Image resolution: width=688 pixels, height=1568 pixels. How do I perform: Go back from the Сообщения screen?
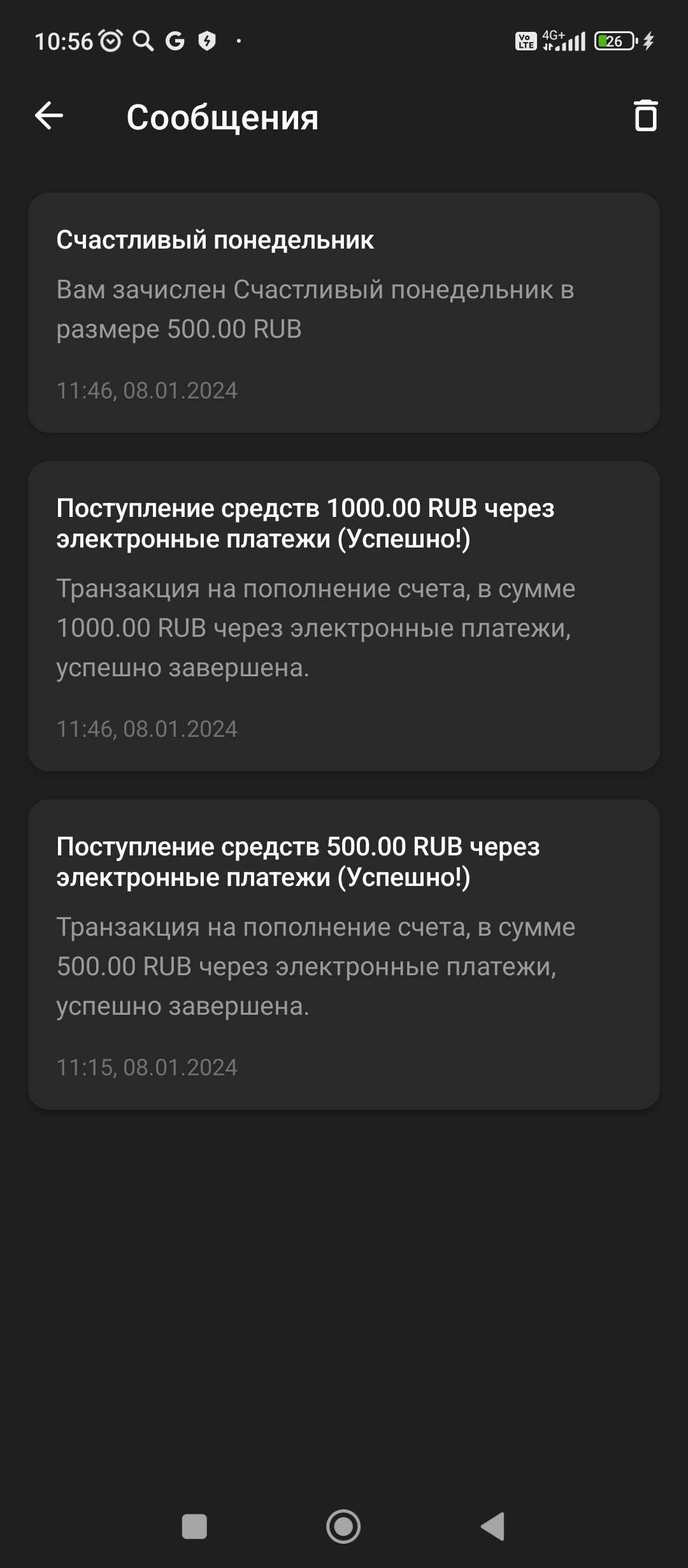49,117
